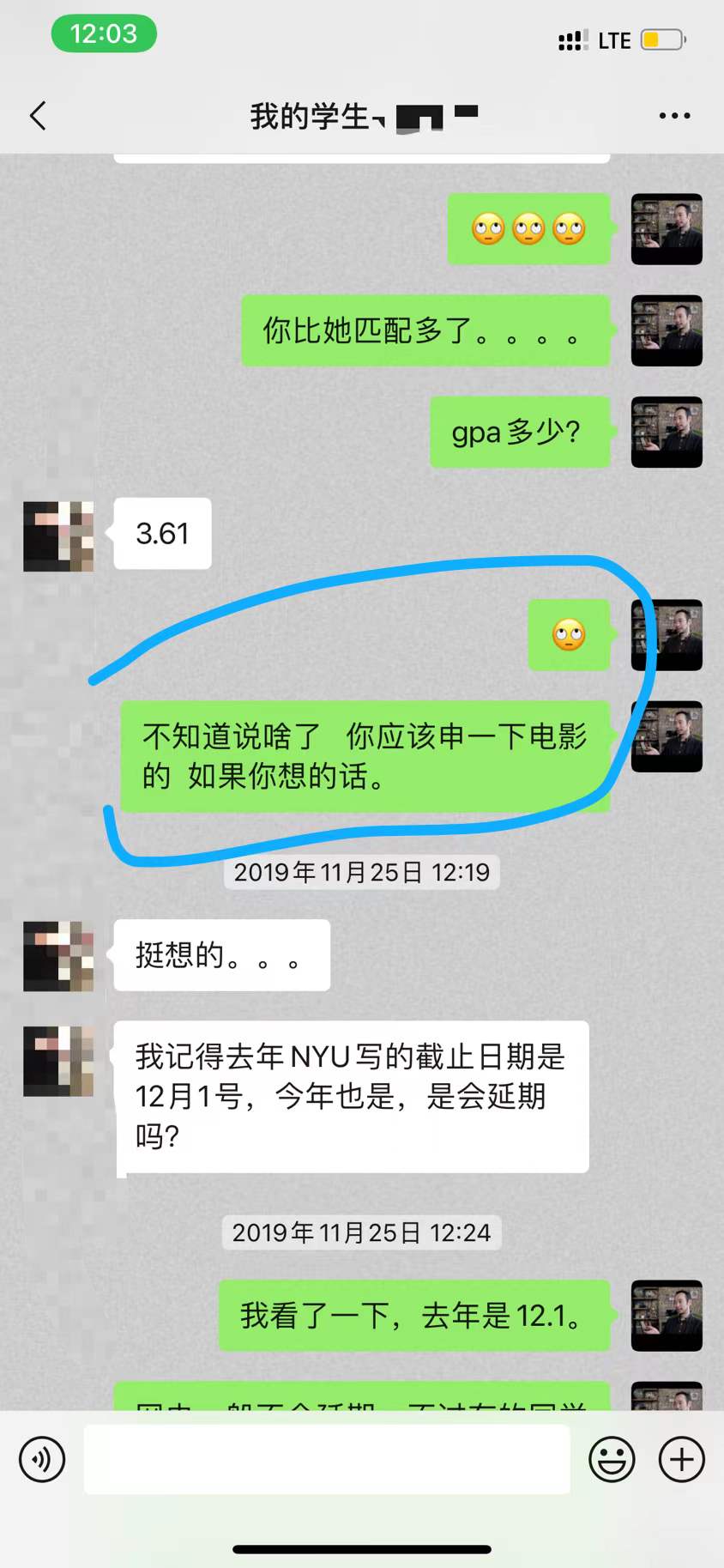The height and width of the screenshot is (1568, 724).
Task: Switch to voice message input
Action: [42, 1459]
